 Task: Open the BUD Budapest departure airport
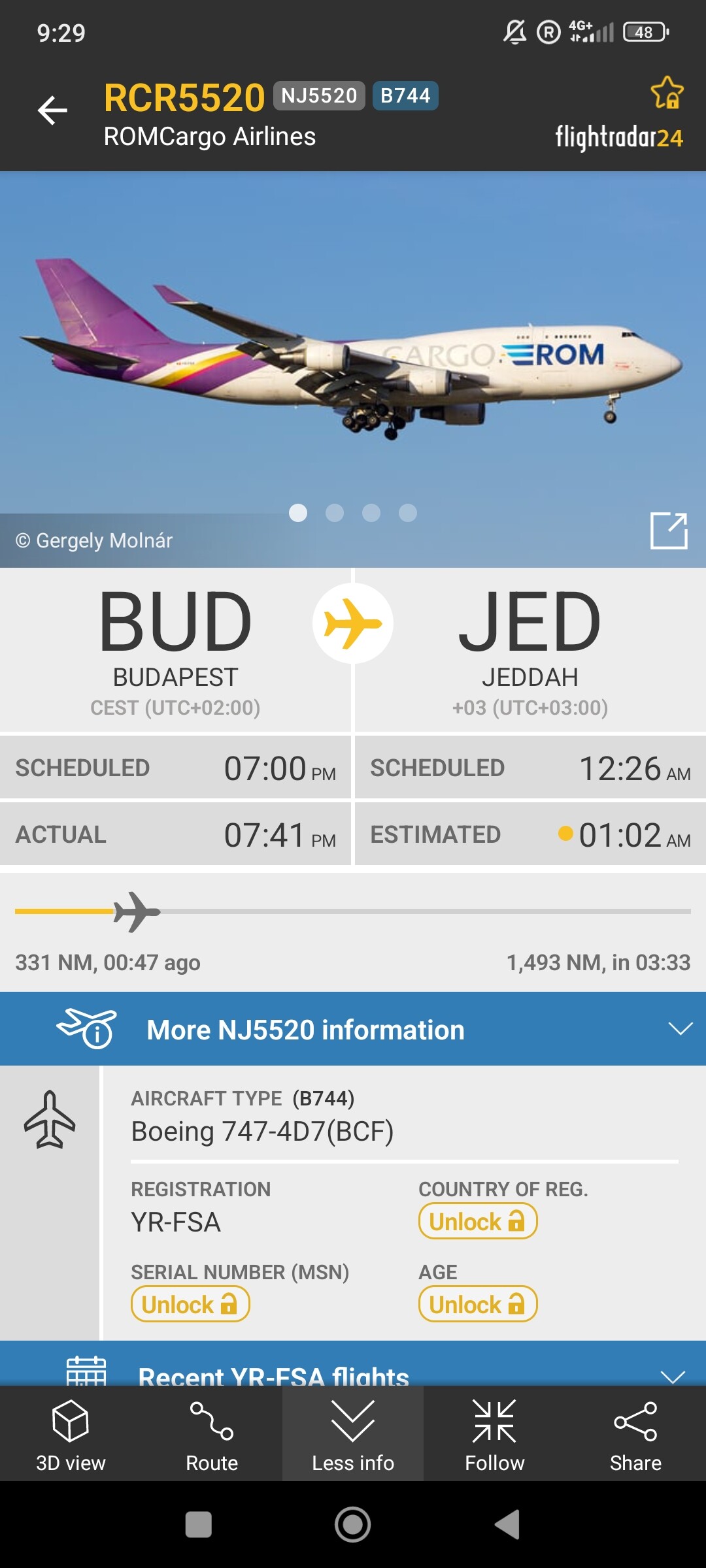tap(175, 649)
